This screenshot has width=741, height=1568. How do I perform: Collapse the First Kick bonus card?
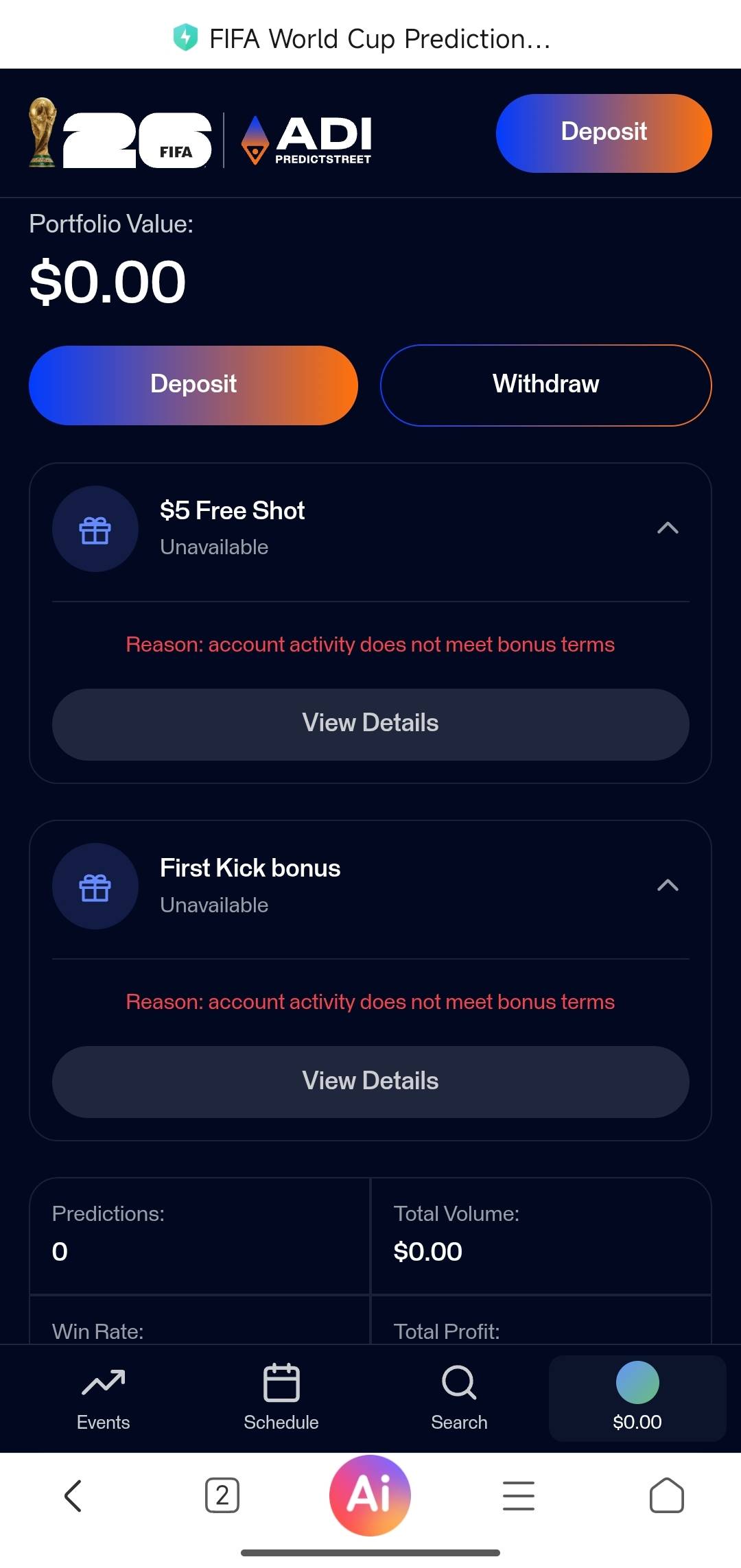[x=668, y=885]
